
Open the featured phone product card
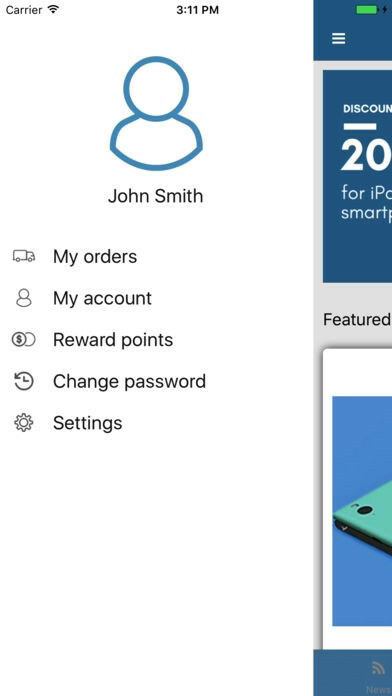tap(357, 499)
